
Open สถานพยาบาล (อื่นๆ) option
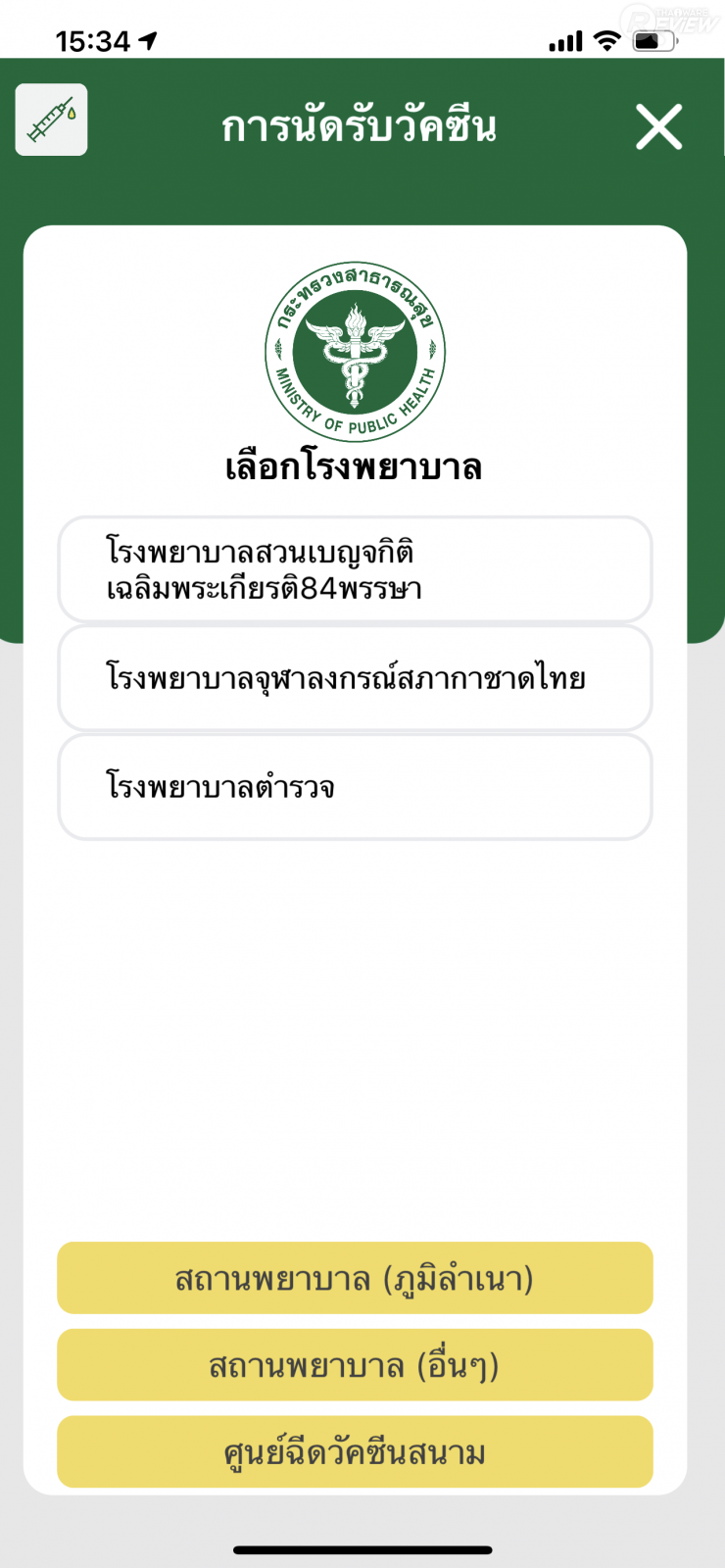355,1365
